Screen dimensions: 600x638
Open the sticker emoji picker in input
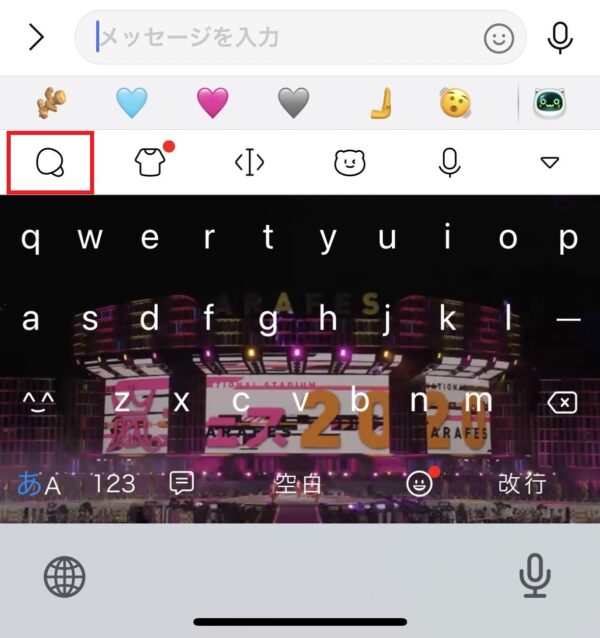[497, 38]
